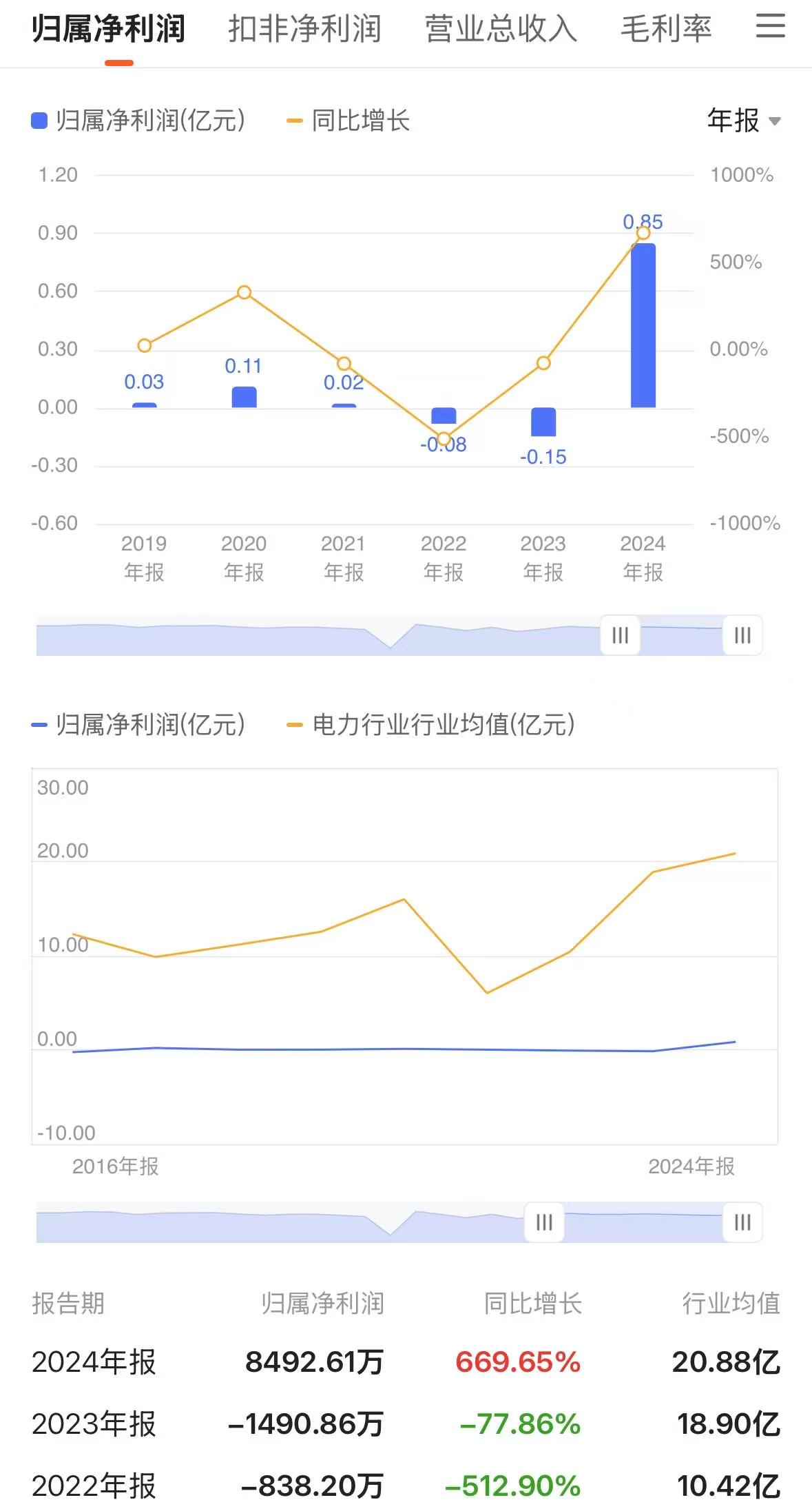Tap the right handle of the first chart's range slider
812x1511 pixels.
pos(742,635)
